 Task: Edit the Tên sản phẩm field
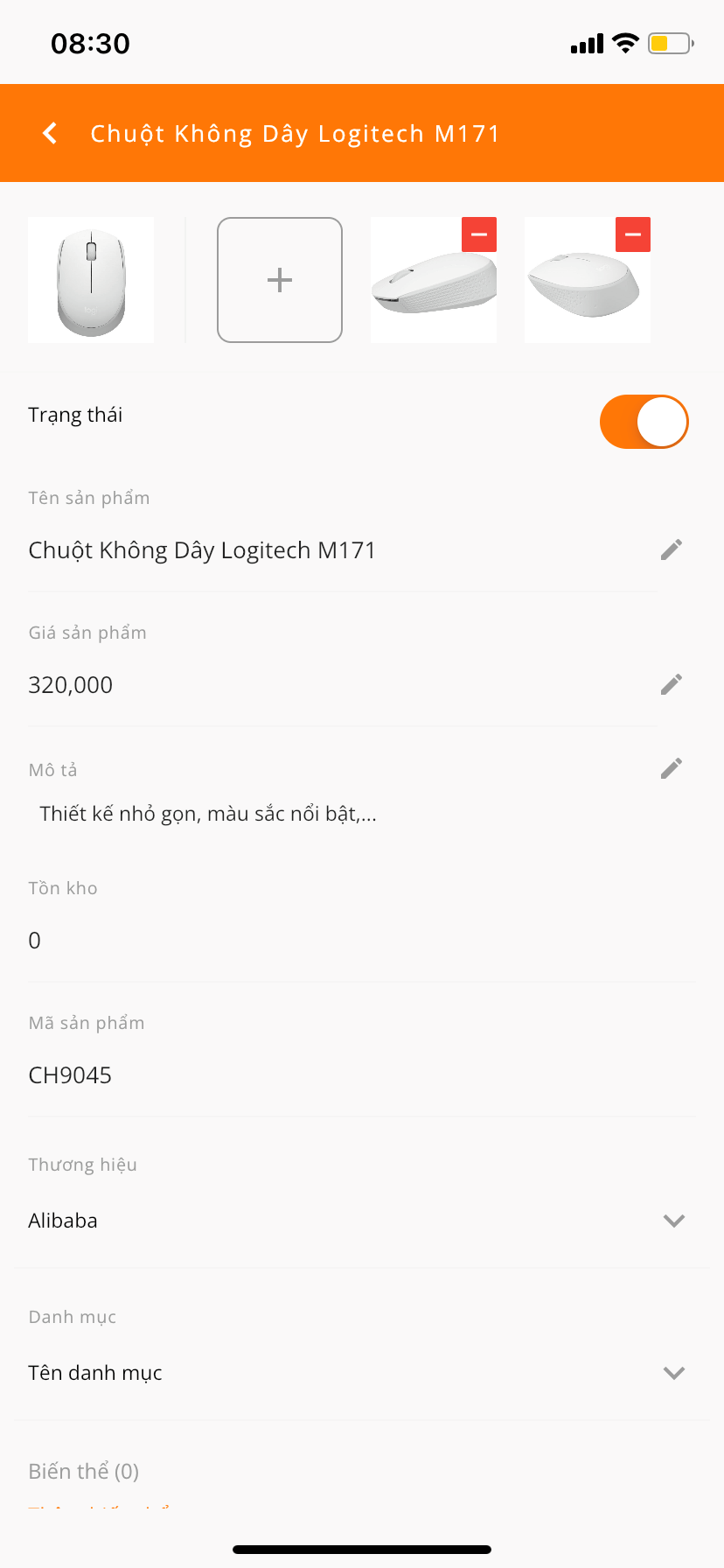(x=672, y=549)
